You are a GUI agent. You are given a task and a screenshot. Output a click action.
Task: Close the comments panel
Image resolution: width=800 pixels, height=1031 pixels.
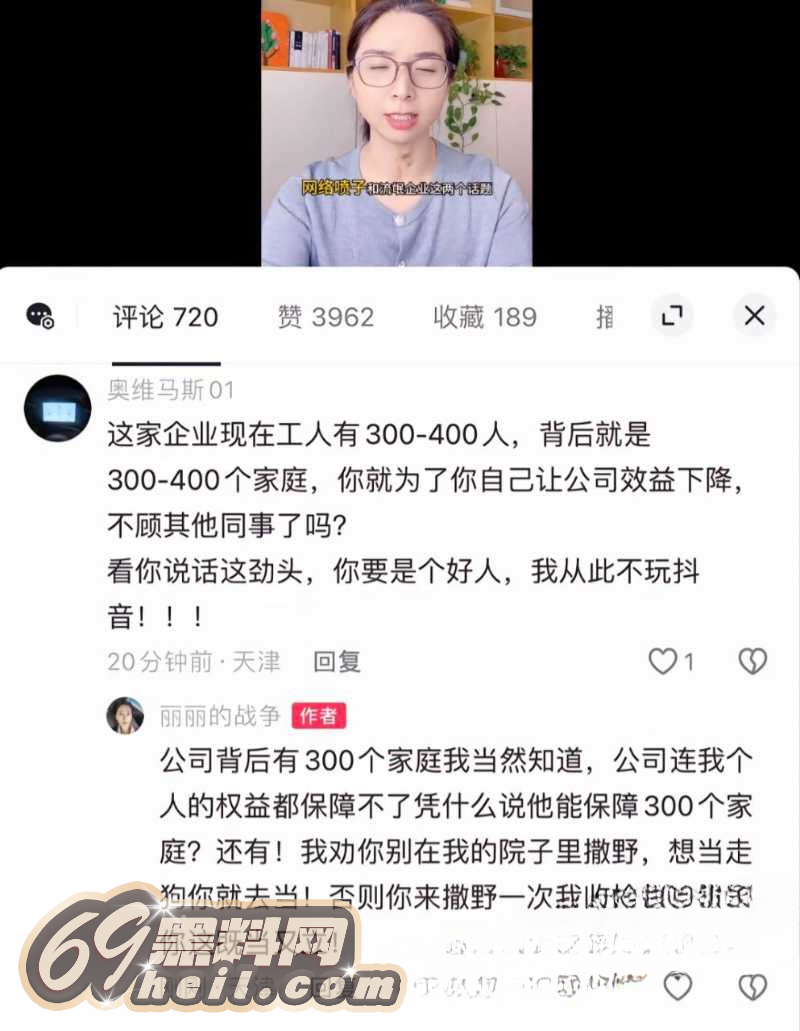click(x=754, y=316)
